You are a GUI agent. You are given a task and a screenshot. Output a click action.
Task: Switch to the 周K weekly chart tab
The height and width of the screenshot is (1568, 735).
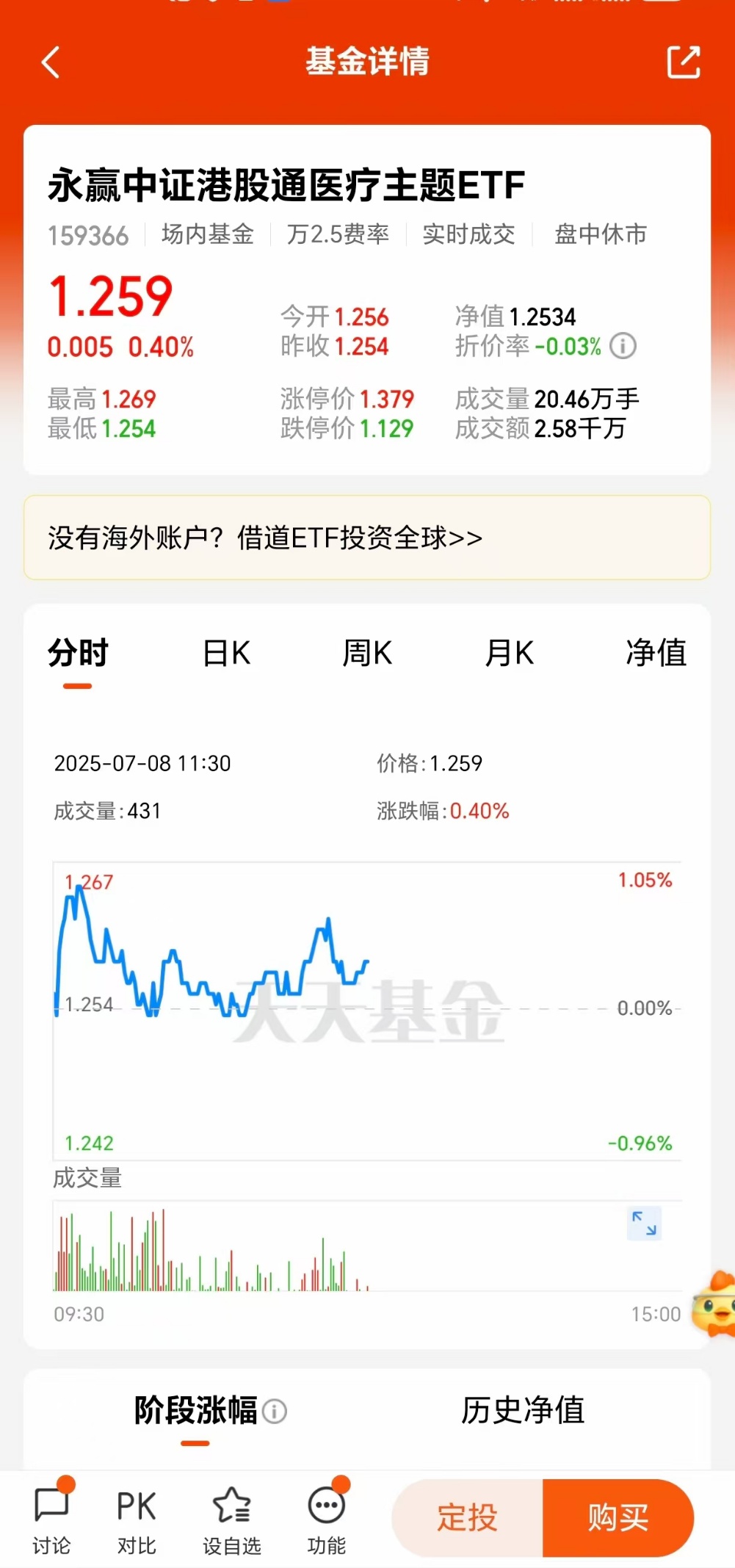click(368, 653)
